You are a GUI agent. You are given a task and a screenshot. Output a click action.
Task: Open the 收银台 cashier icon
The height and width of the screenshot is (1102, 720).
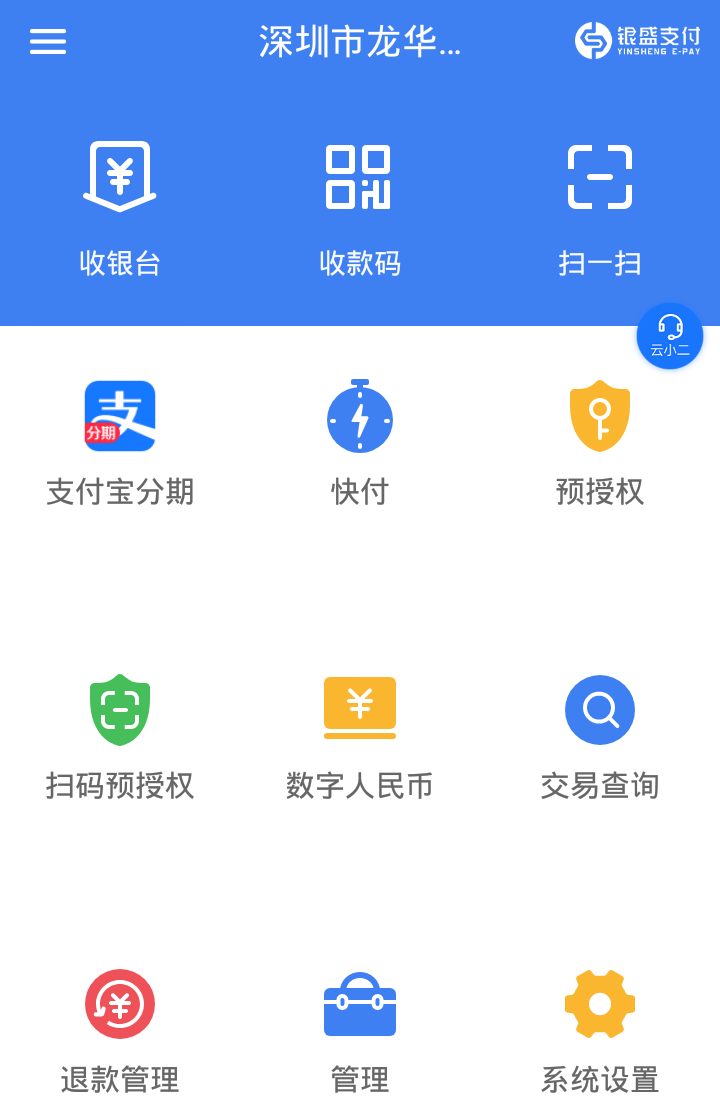pos(120,175)
